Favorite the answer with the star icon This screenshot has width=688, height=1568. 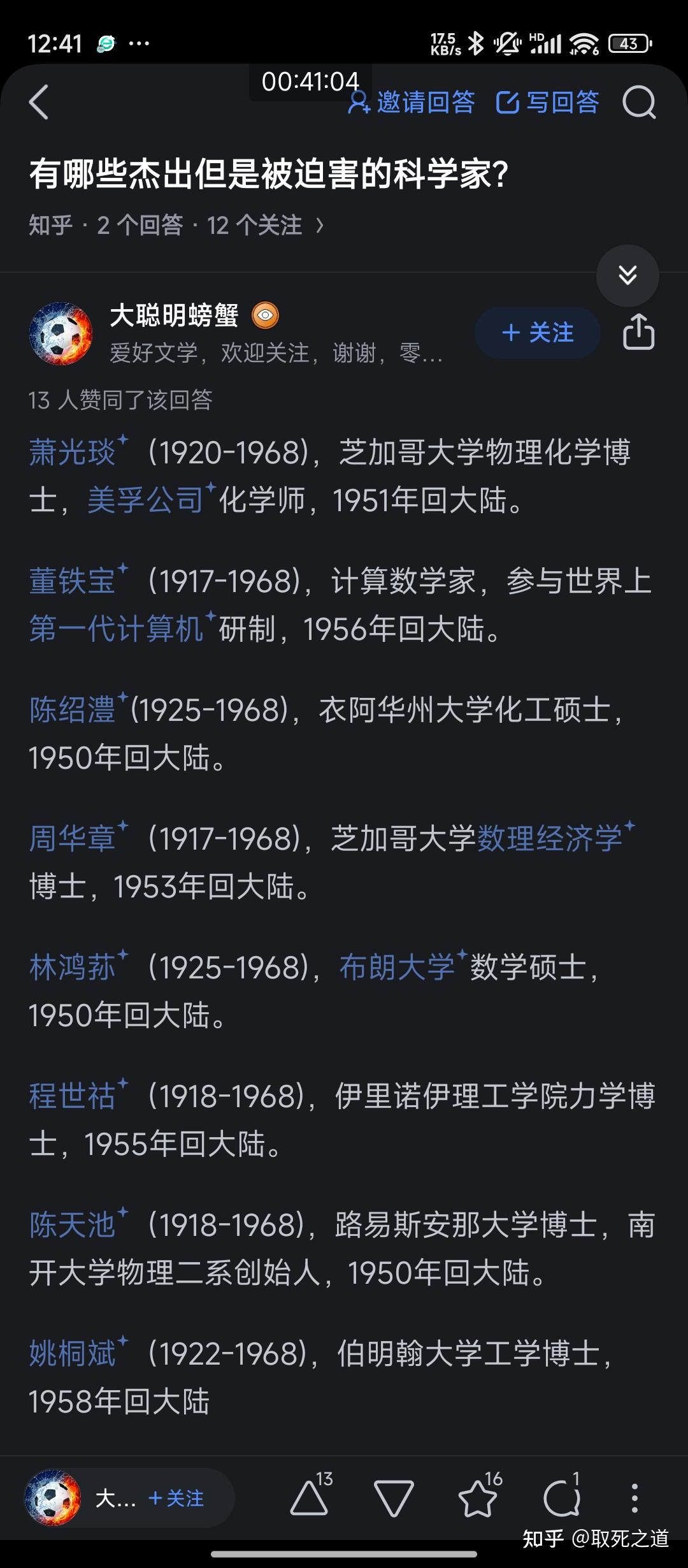tap(478, 1498)
